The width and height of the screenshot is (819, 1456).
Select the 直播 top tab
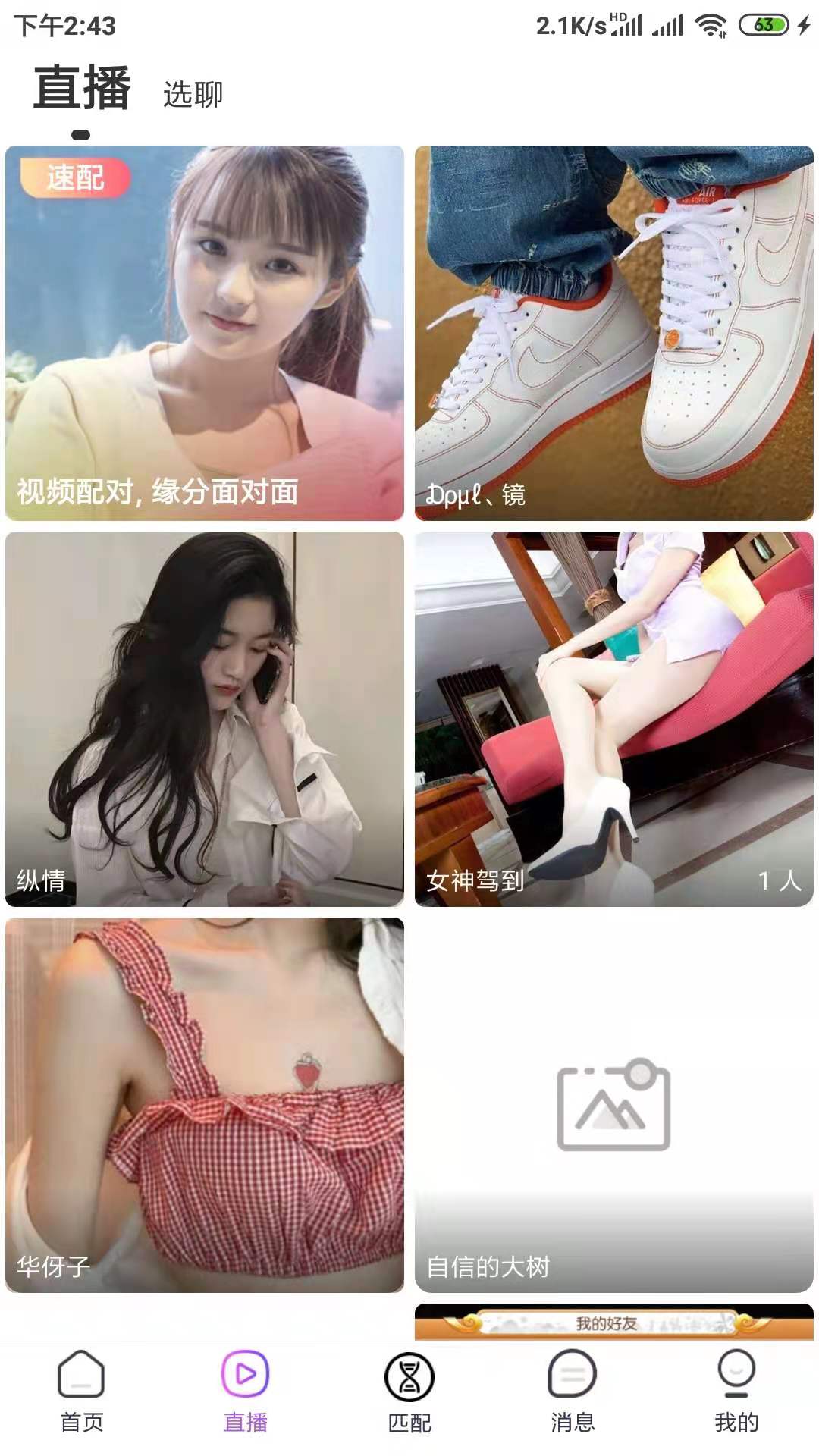click(82, 89)
